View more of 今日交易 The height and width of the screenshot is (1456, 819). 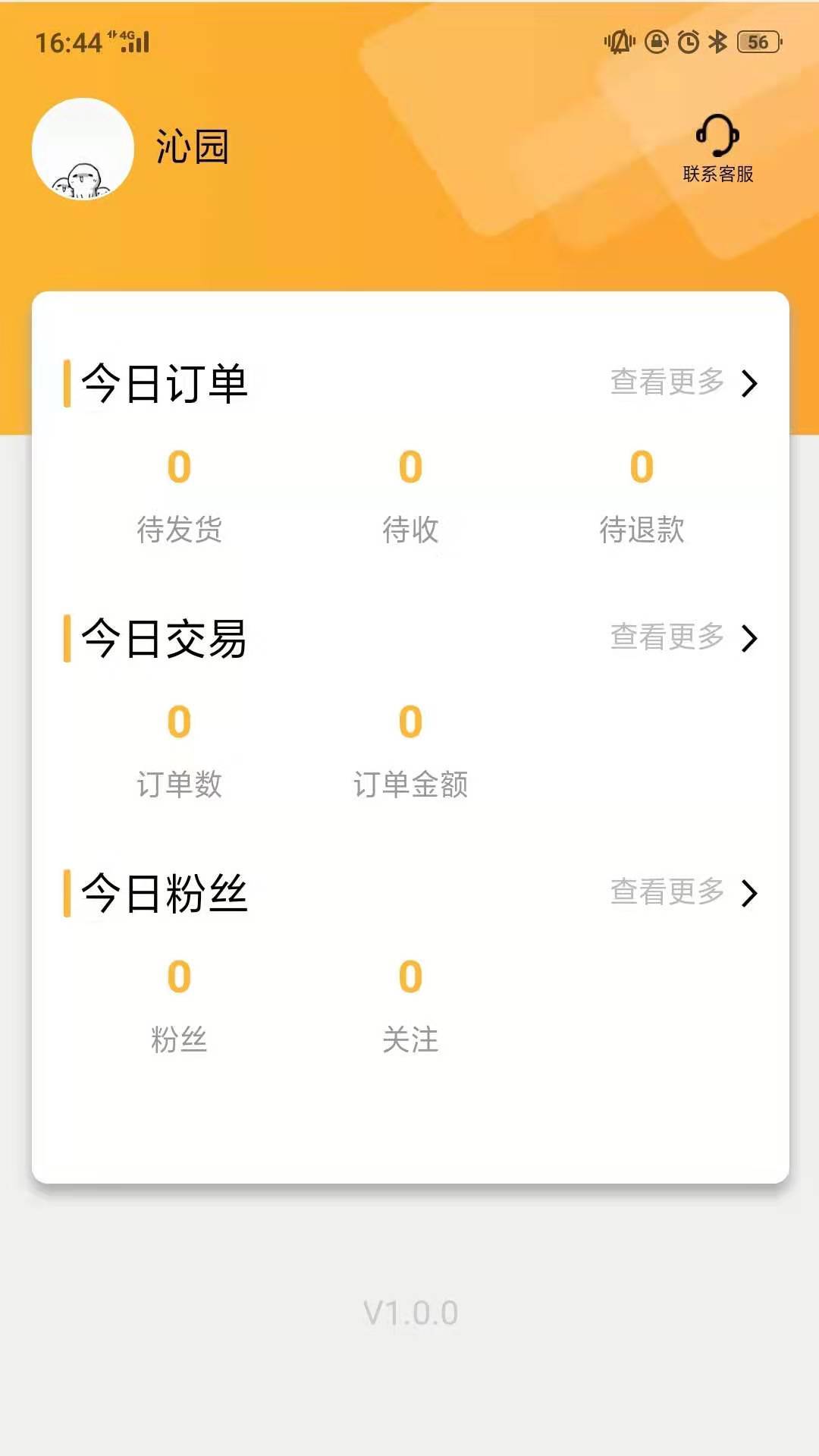(682, 637)
